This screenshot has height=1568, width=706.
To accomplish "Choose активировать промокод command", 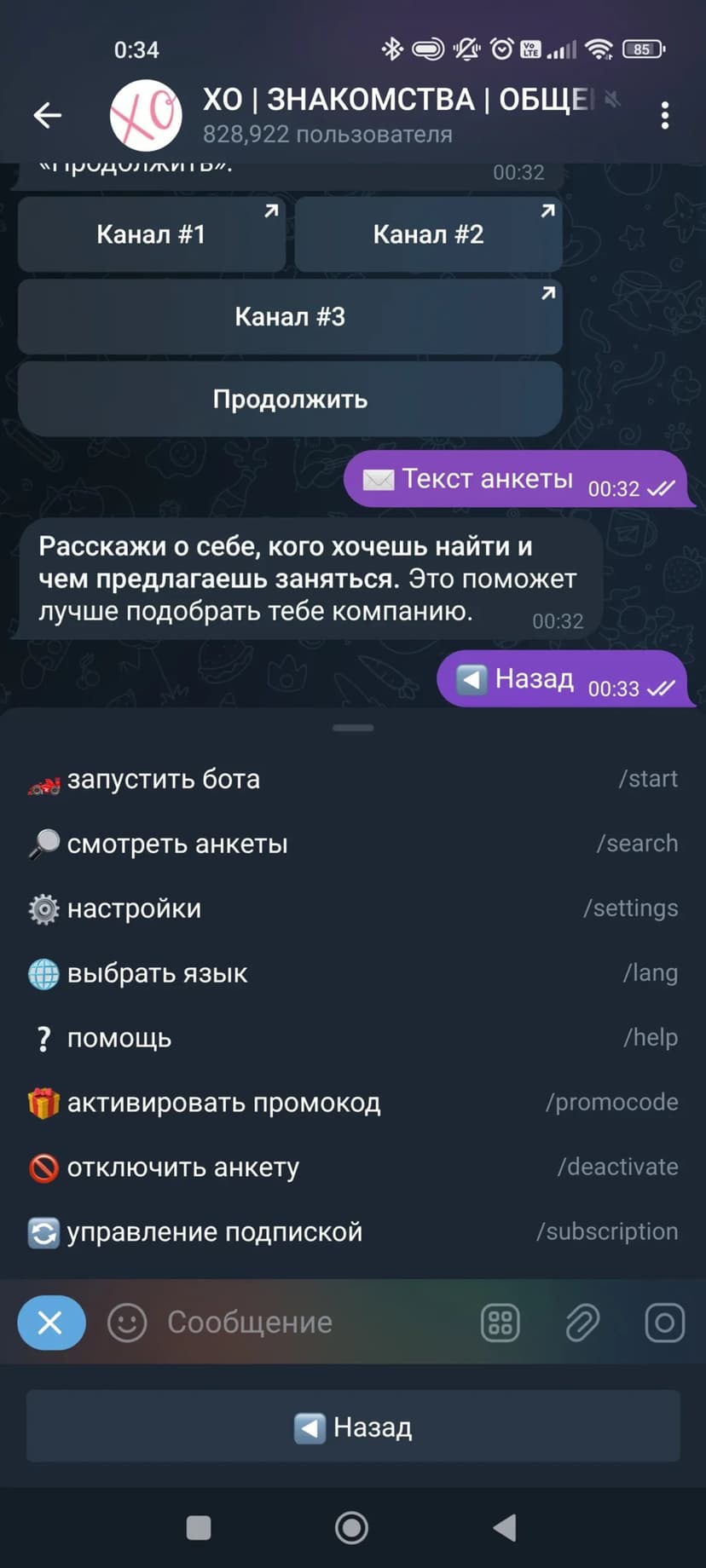I will click(352, 1103).
